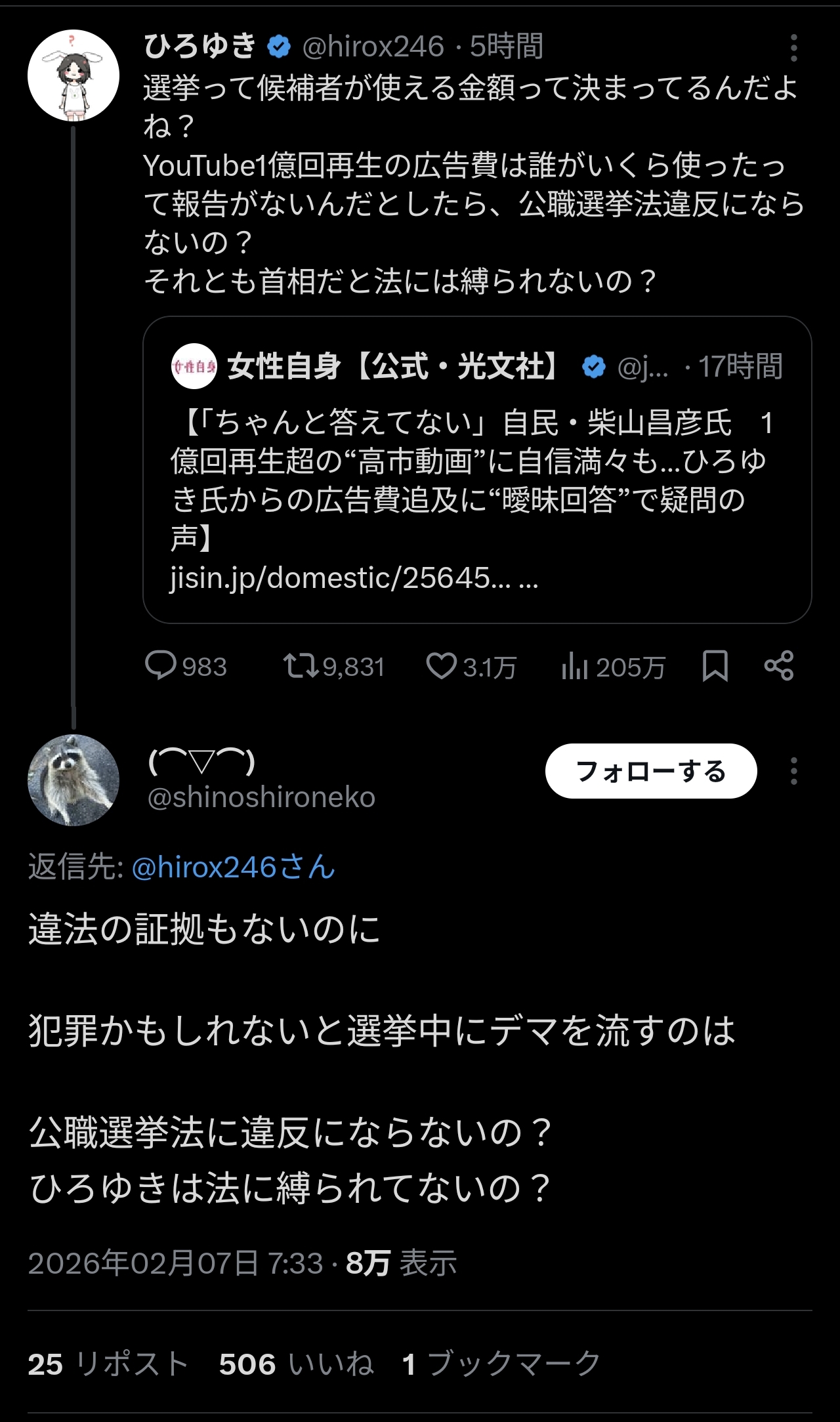Open the @hirox246さん mention link
The height and width of the screenshot is (1422, 840).
coord(233,868)
